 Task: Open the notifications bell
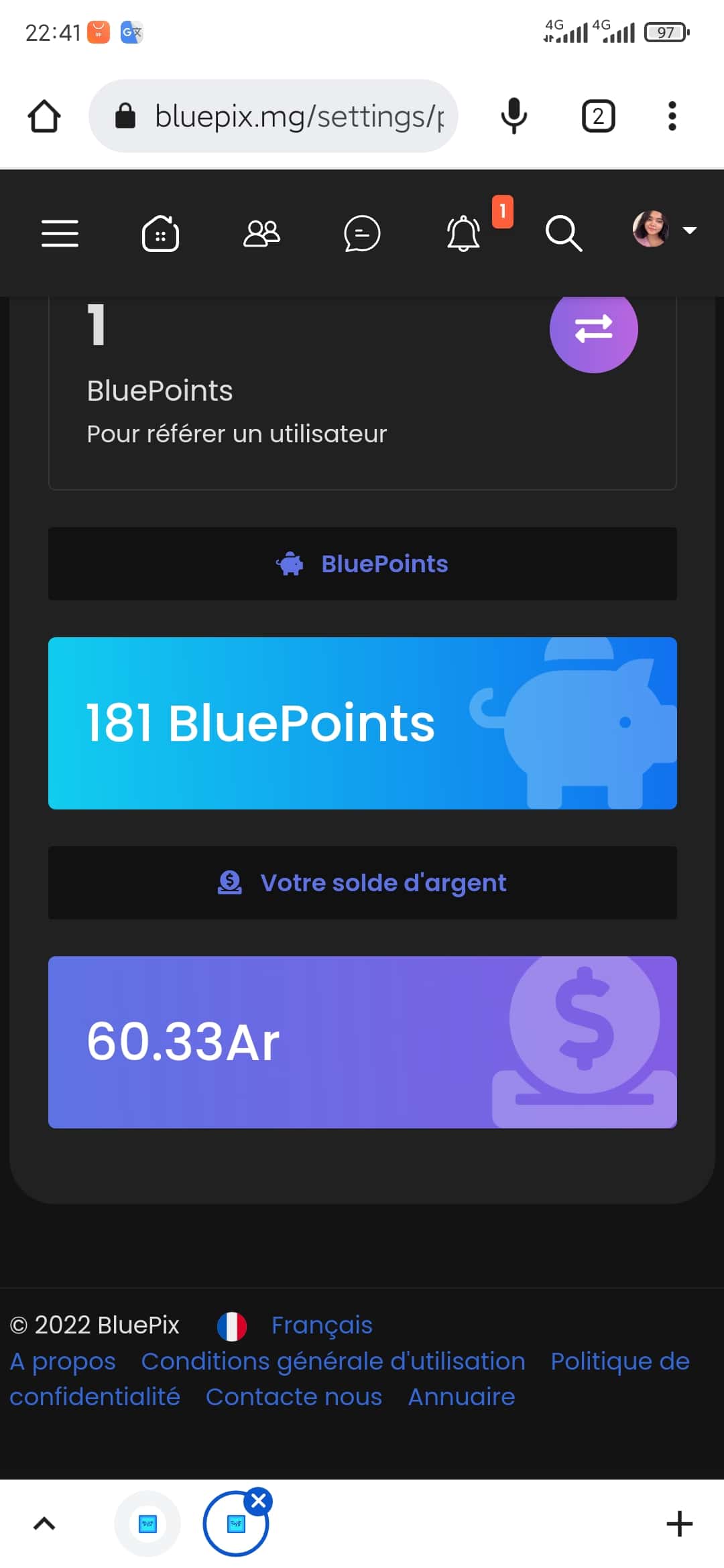tap(463, 233)
